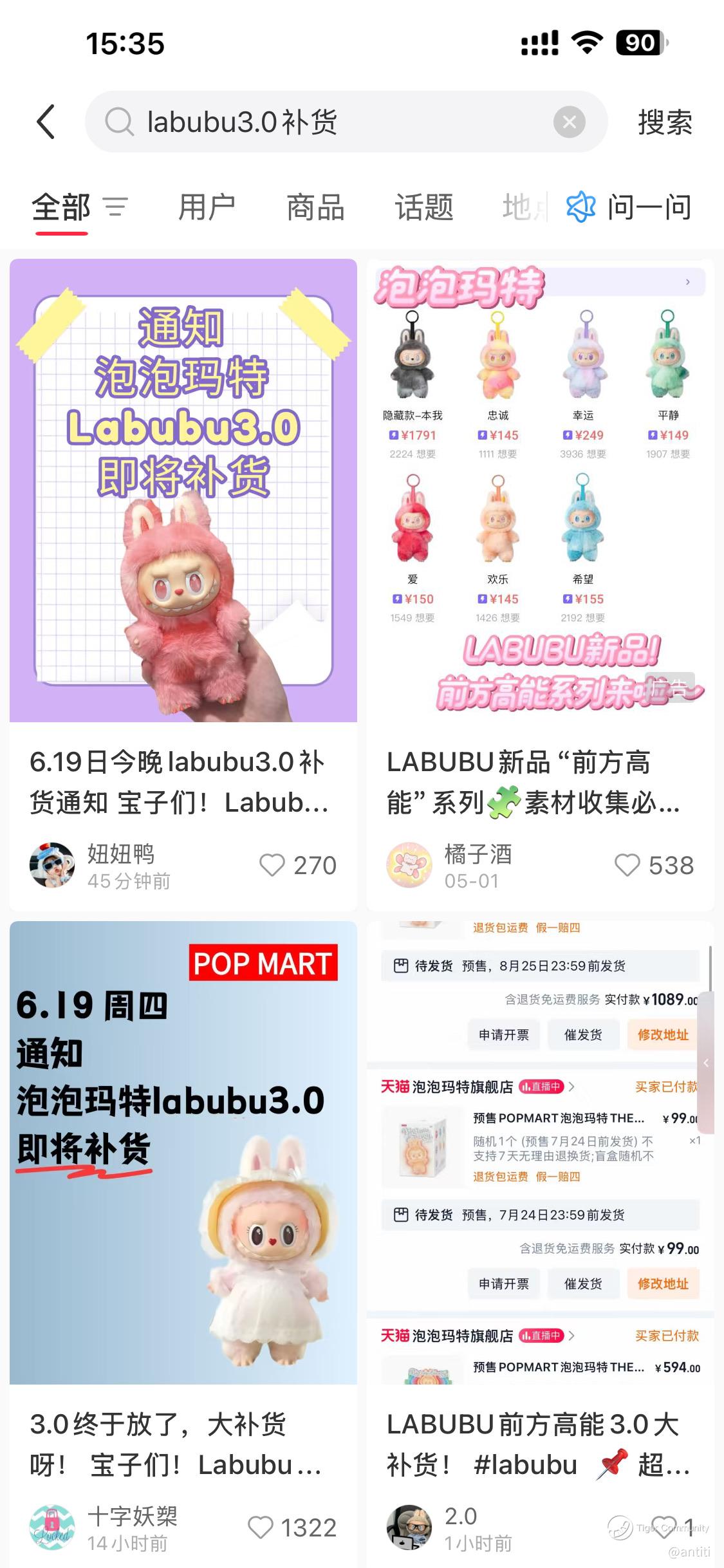Screen dimensions: 724x1568
Task: Tap the search field with labubu3.0补货
Action: [x=335, y=122]
